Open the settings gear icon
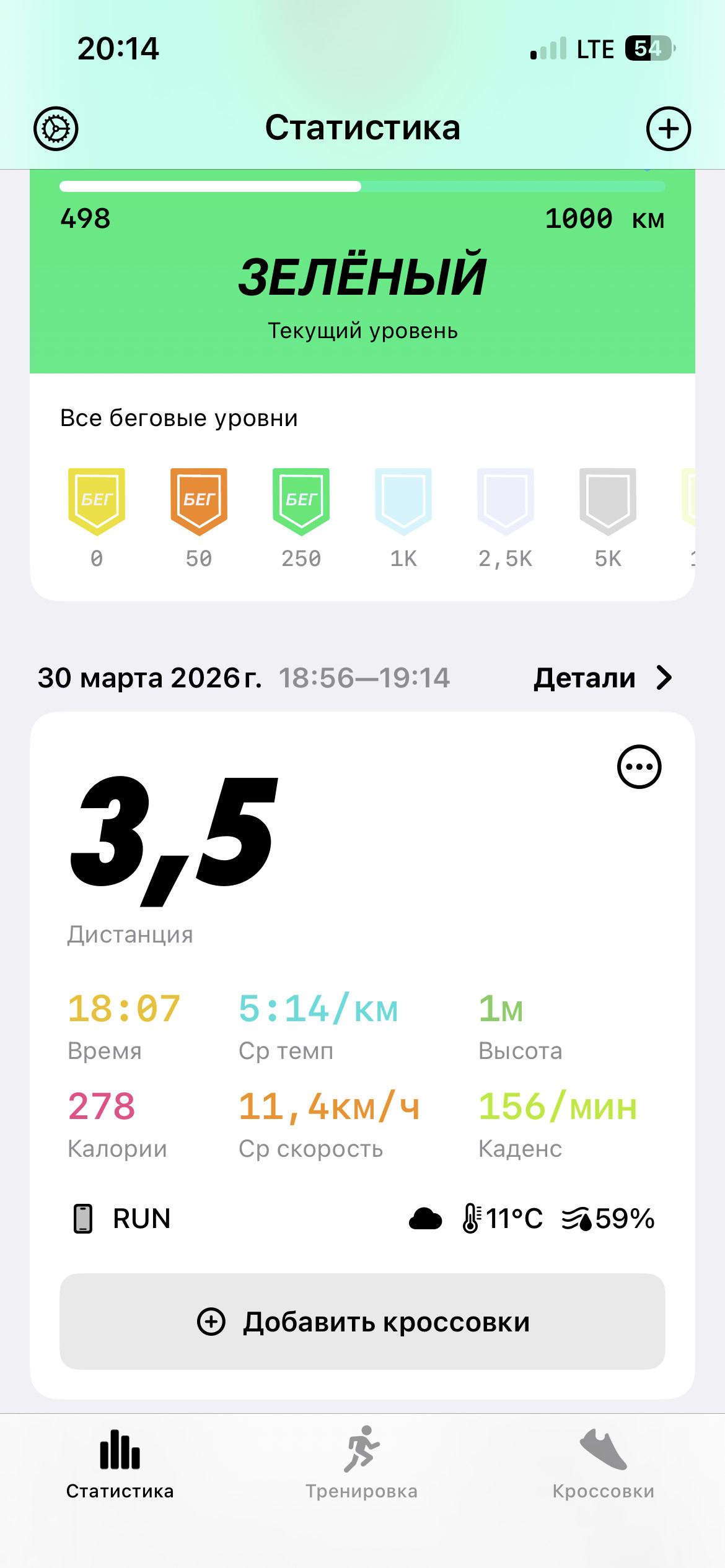 tap(56, 129)
